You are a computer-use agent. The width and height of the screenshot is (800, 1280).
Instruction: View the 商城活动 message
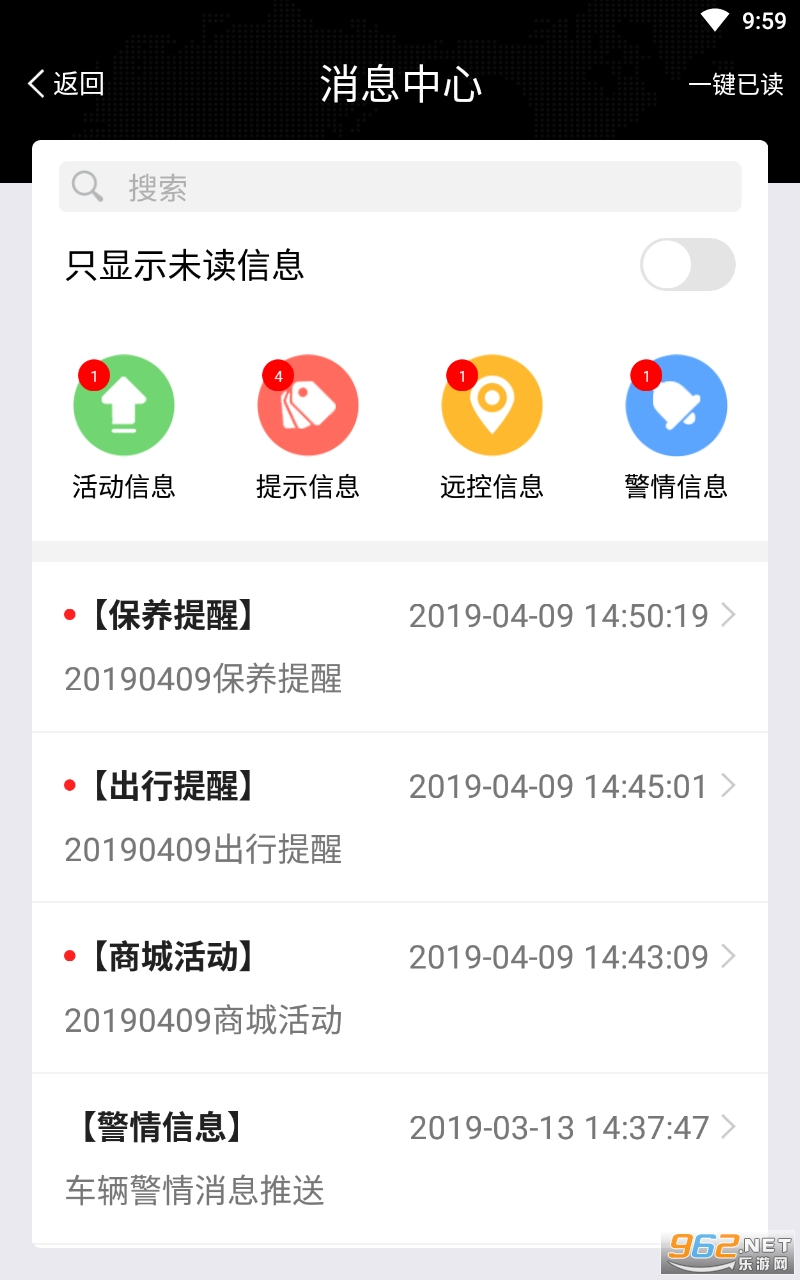400,988
